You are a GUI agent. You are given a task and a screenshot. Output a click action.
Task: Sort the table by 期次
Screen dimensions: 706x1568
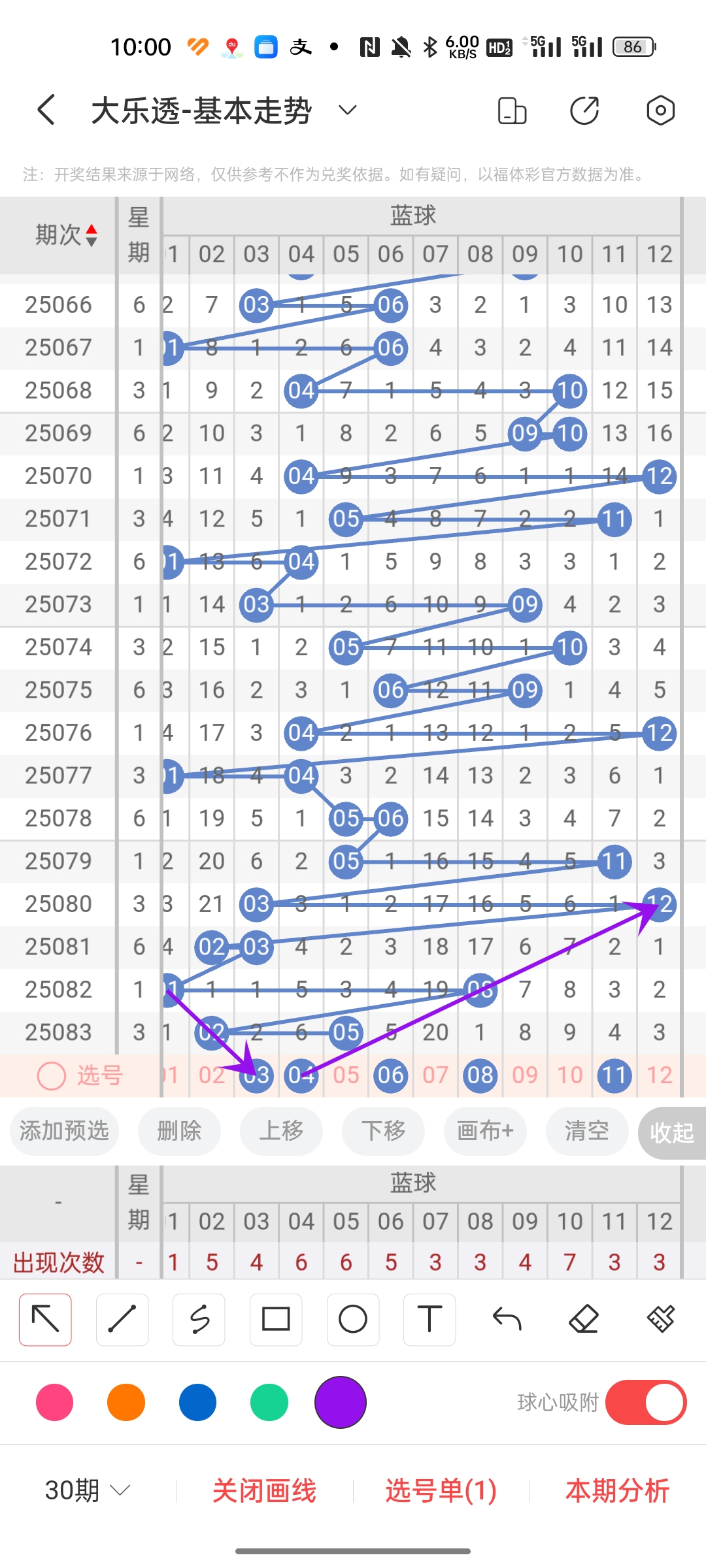point(65,235)
